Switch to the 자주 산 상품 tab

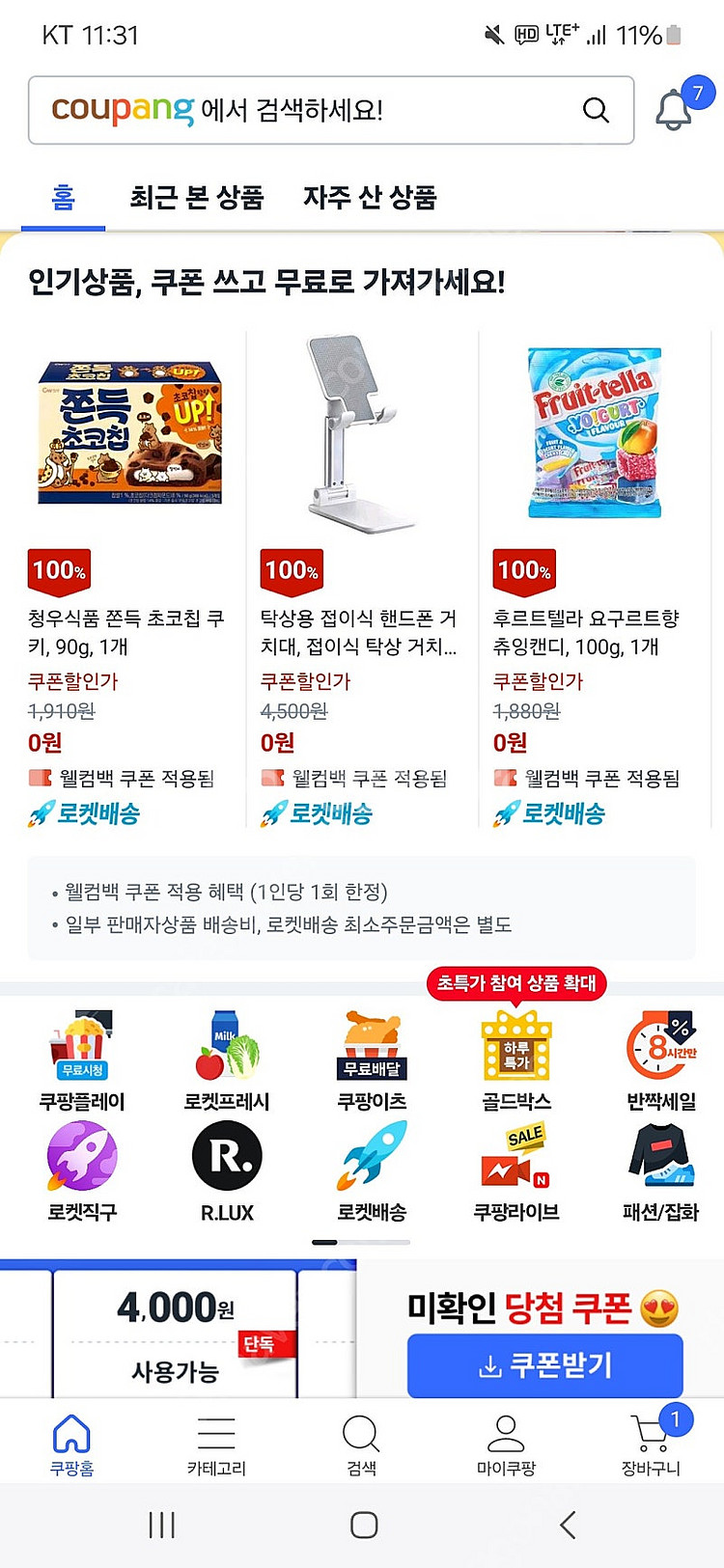[370, 198]
